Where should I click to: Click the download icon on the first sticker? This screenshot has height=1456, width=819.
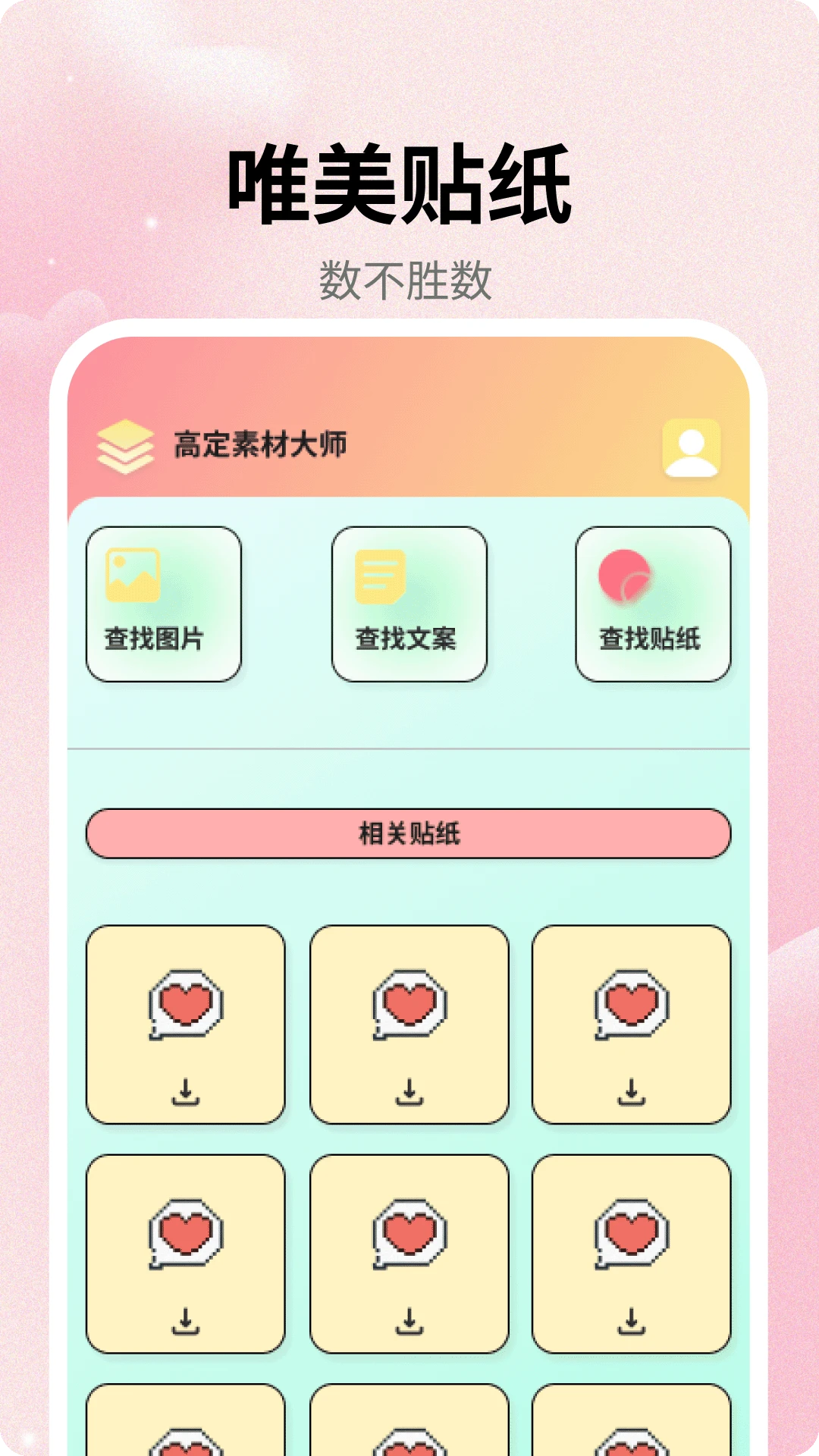[x=184, y=1090]
